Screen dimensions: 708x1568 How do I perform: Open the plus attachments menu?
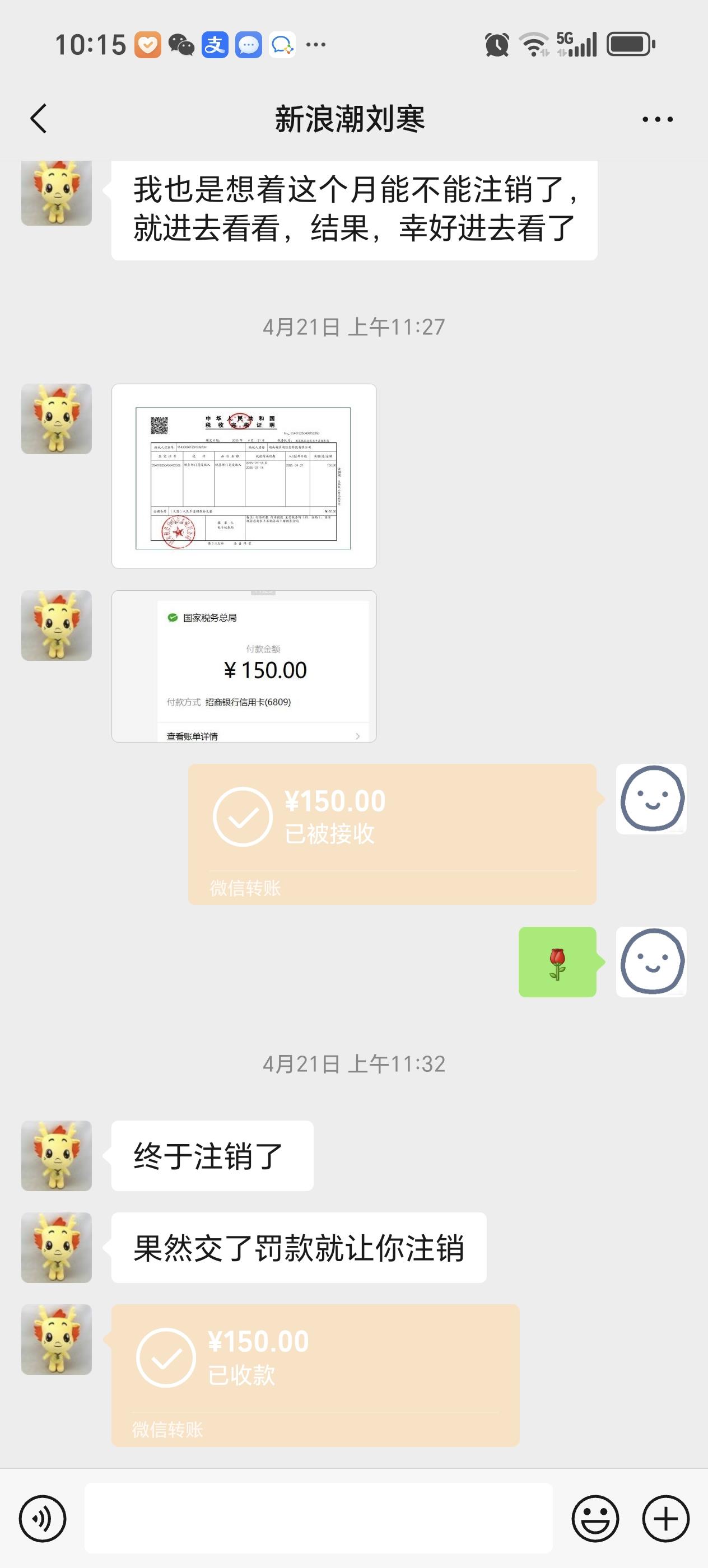tap(666, 1519)
